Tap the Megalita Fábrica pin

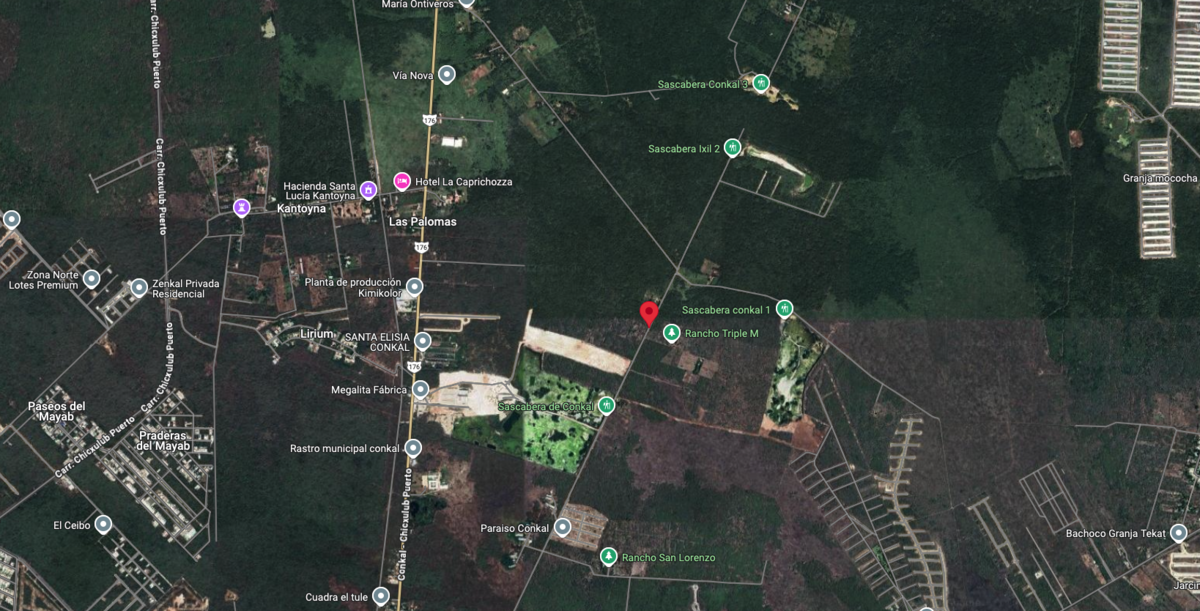(420, 388)
